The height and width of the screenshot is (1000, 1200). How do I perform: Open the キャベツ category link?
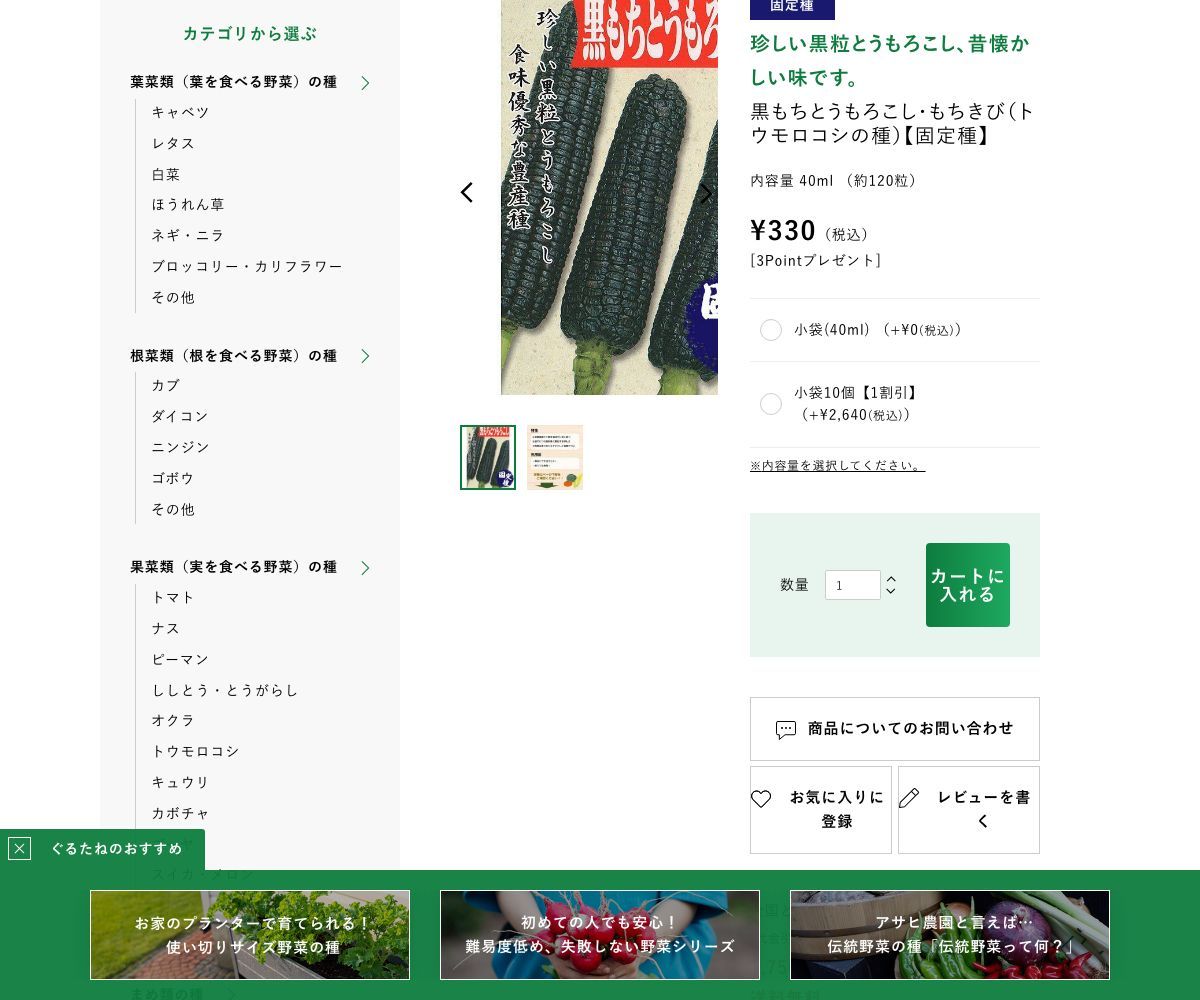pos(180,112)
